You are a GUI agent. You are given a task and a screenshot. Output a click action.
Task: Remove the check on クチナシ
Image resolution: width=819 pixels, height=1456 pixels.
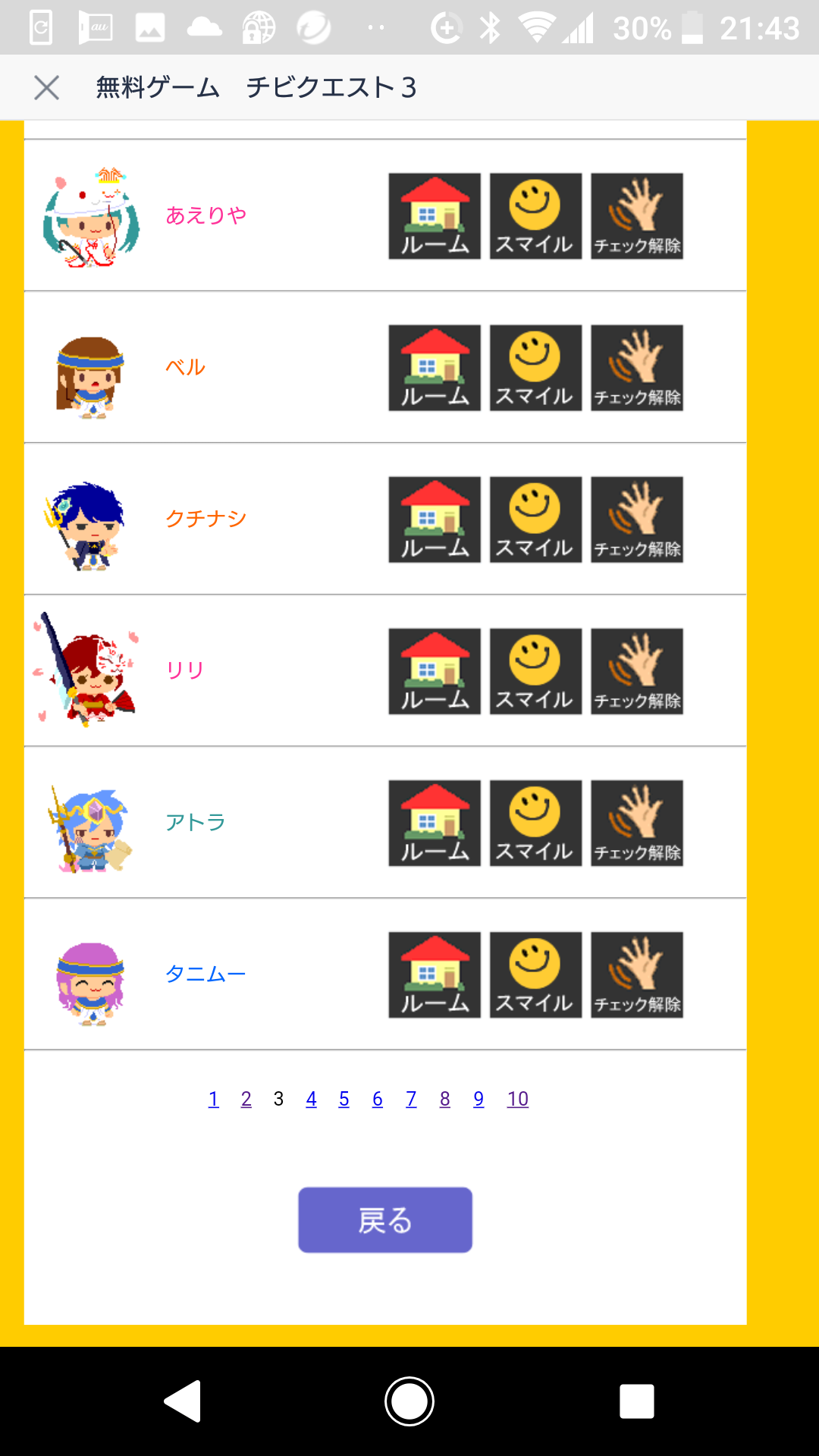tap(637, 519)
